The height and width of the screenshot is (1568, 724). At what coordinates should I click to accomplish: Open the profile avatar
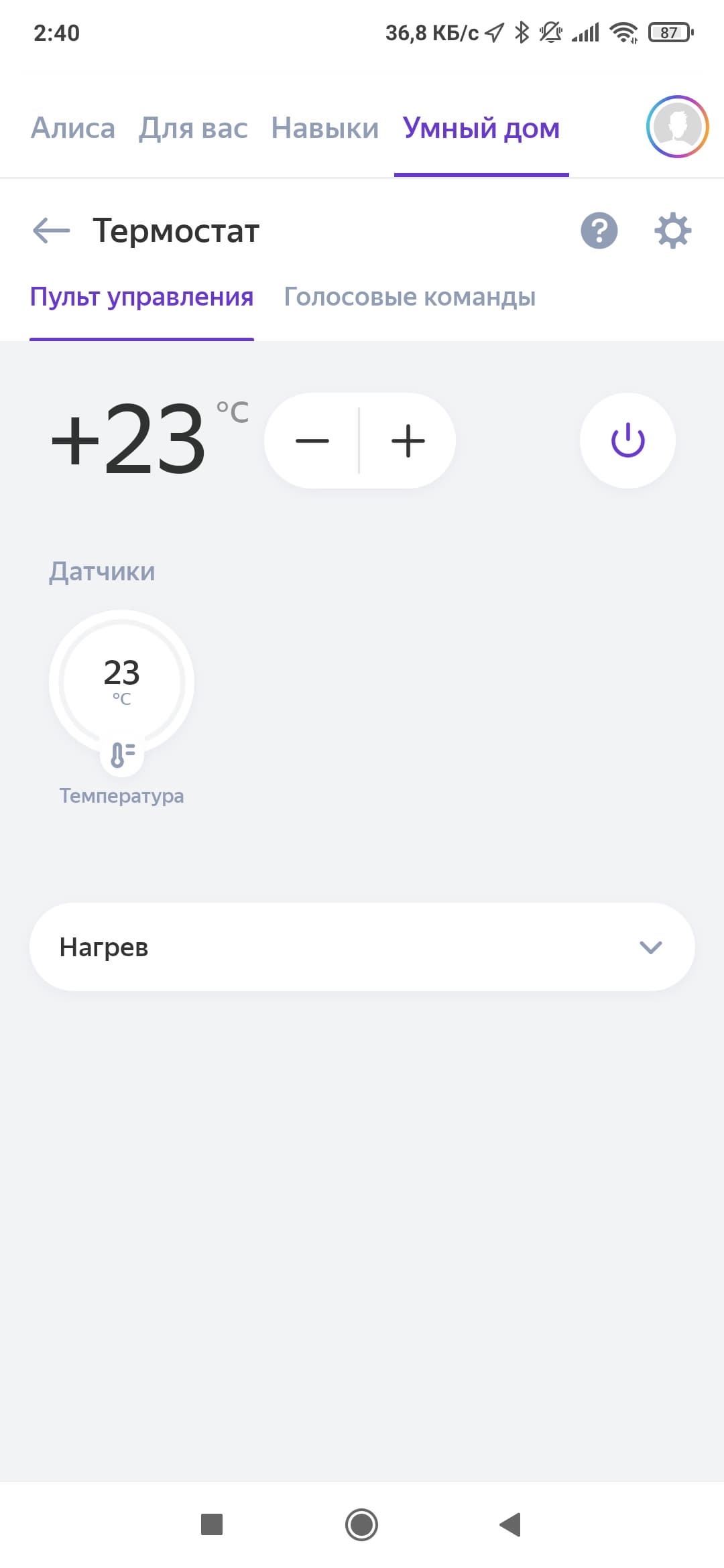click(x=677, y=127)
